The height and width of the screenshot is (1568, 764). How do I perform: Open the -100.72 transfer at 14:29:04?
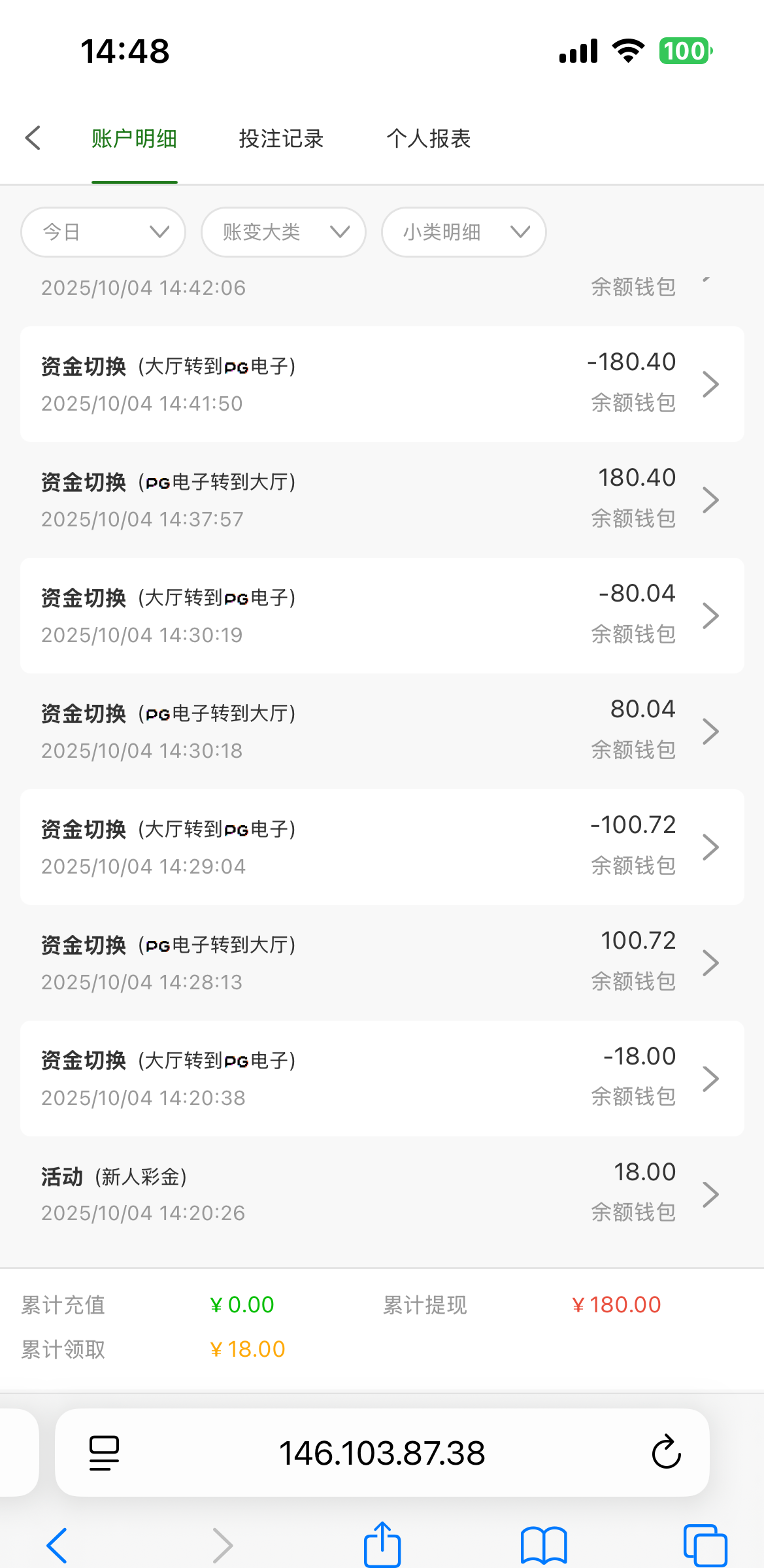point(382,847)
